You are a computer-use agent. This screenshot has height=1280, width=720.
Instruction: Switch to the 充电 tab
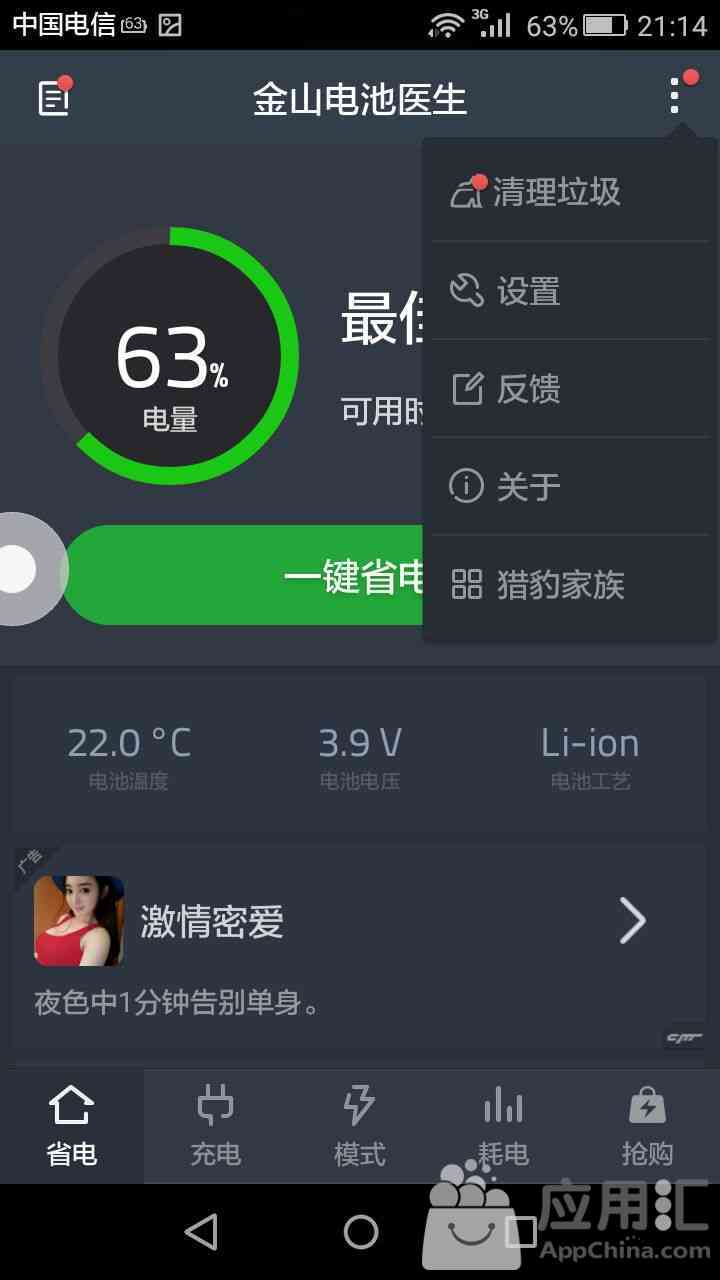click(216, 1127)
